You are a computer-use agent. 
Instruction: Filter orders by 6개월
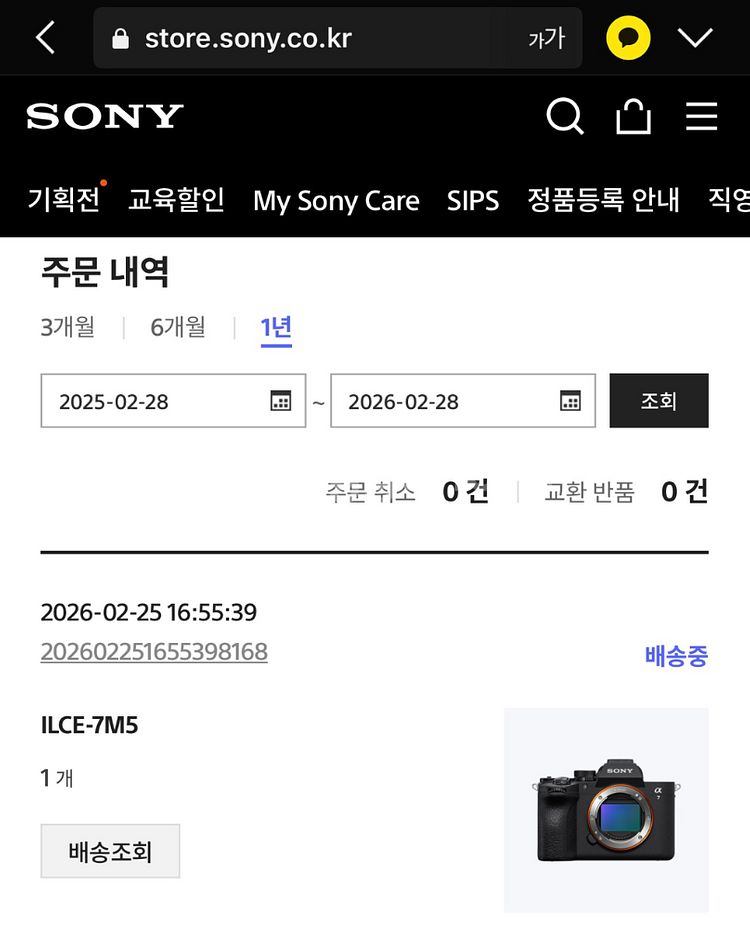[x=178, y=327]
